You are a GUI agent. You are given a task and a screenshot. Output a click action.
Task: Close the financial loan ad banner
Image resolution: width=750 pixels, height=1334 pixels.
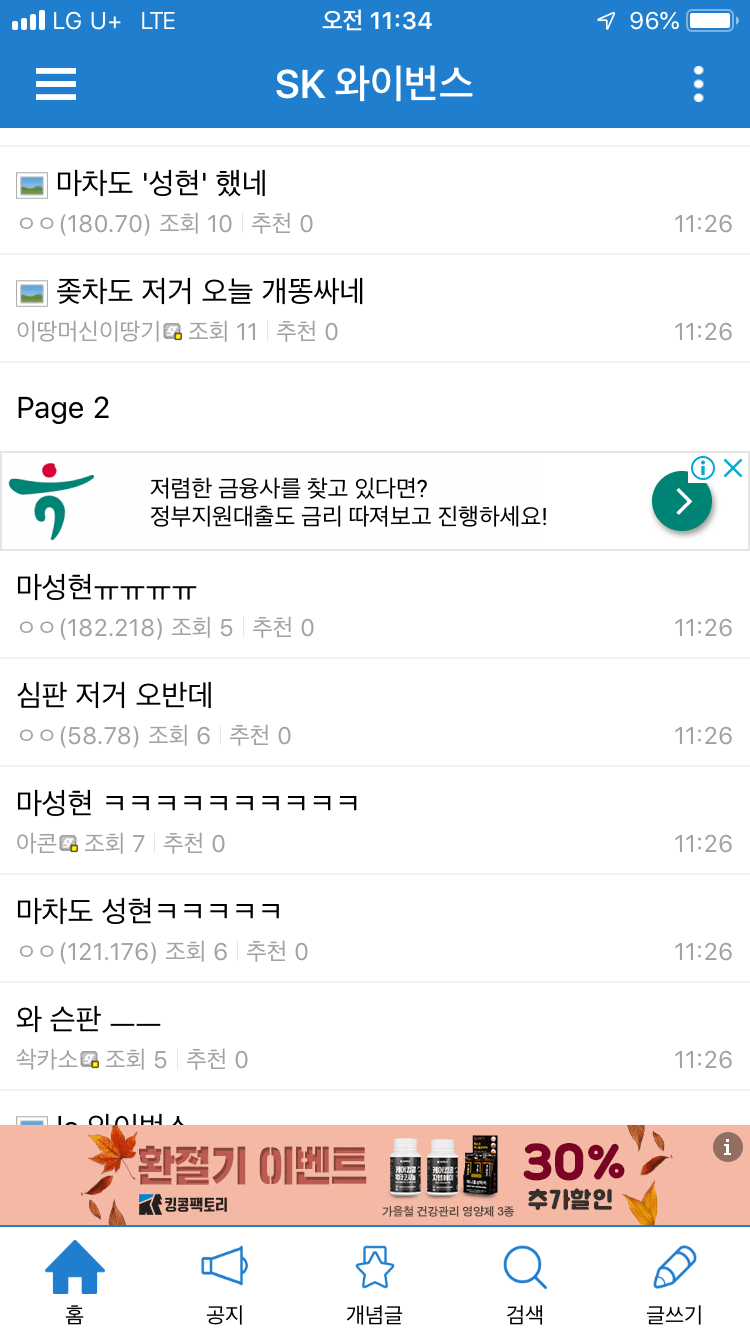[733, 468]
